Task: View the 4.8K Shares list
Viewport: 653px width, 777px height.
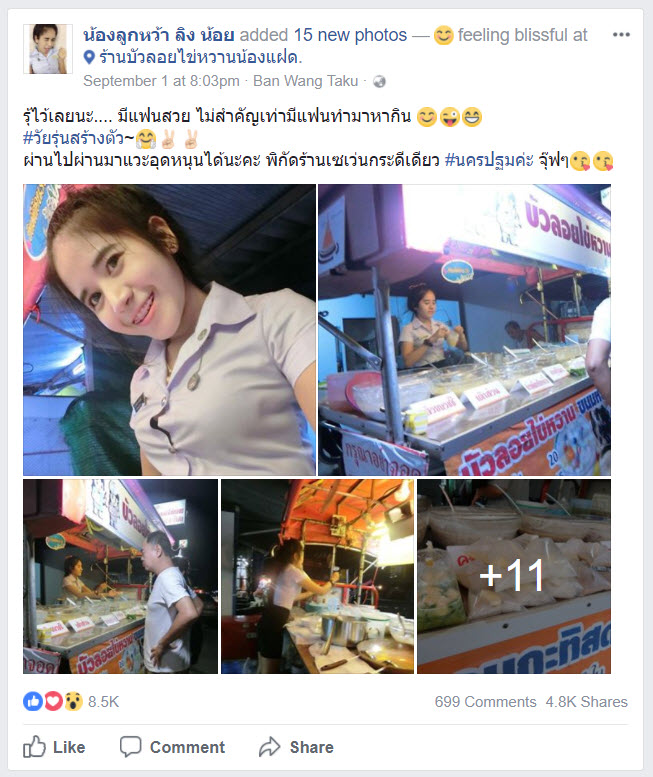Action: [x=586, y=702]
